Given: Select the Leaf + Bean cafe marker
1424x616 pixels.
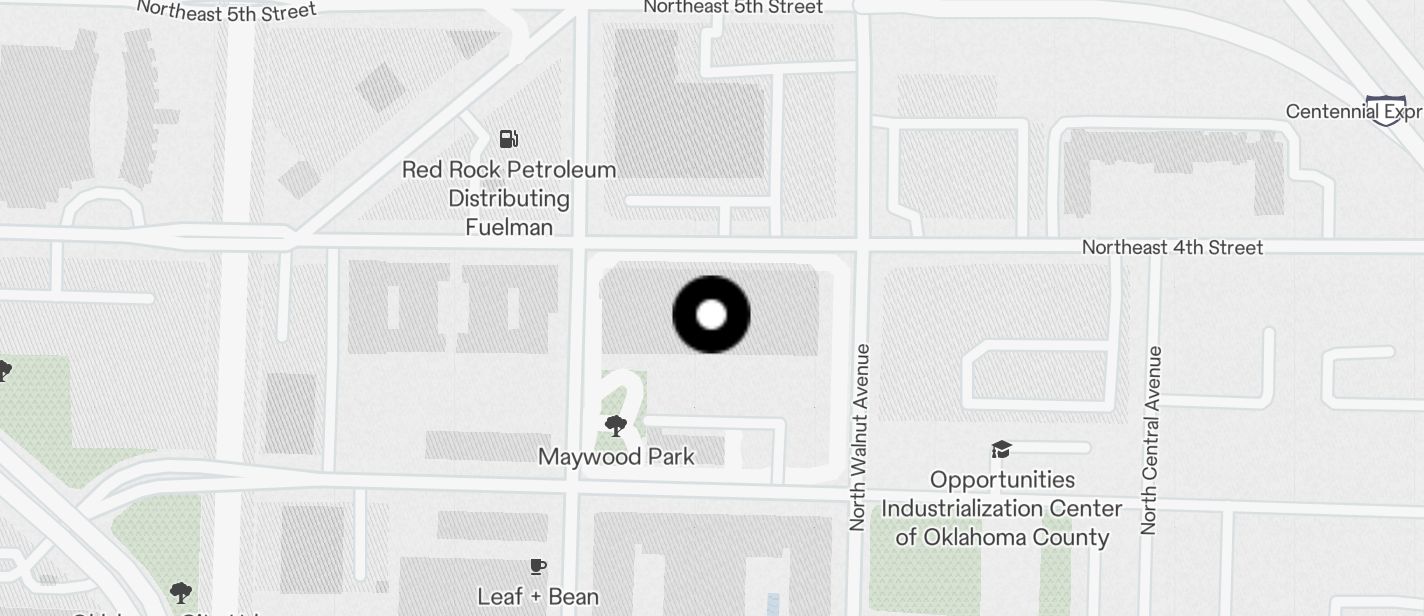Looking at the screenshot, I should point(538,568).
